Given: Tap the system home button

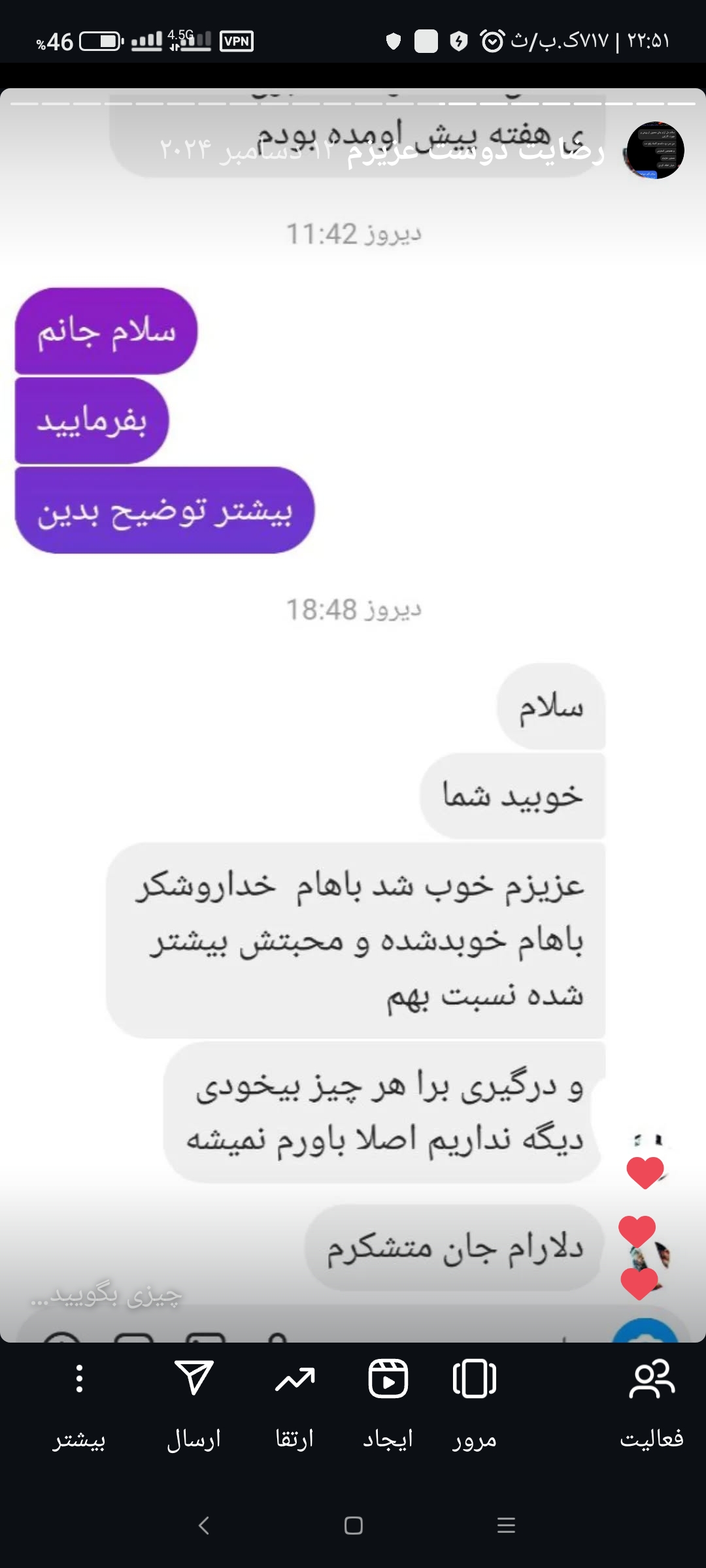Looking at the screenshot, I should pyautogui.click(x=354, y=1526).
